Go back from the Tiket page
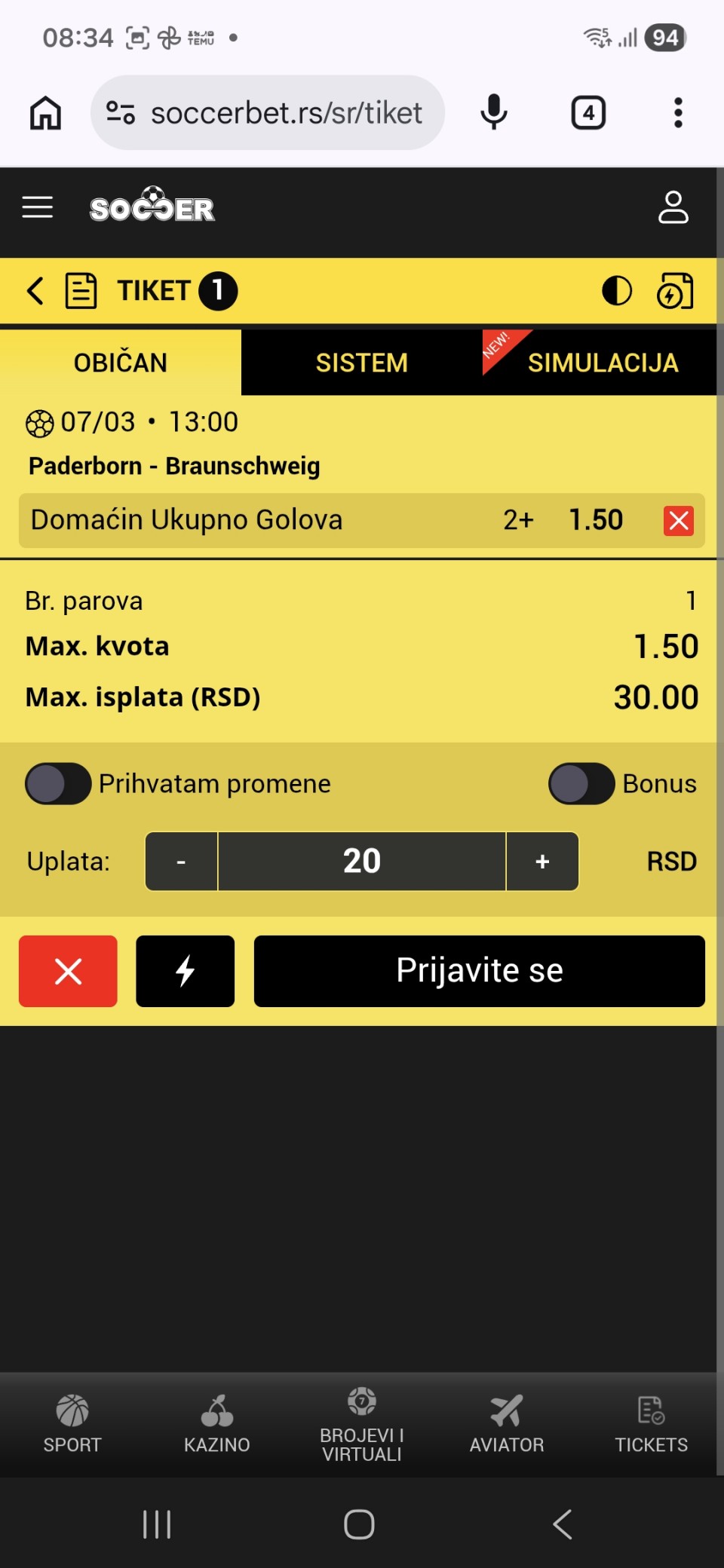Viewport: 724px width, 1568px height. [35, 291]
